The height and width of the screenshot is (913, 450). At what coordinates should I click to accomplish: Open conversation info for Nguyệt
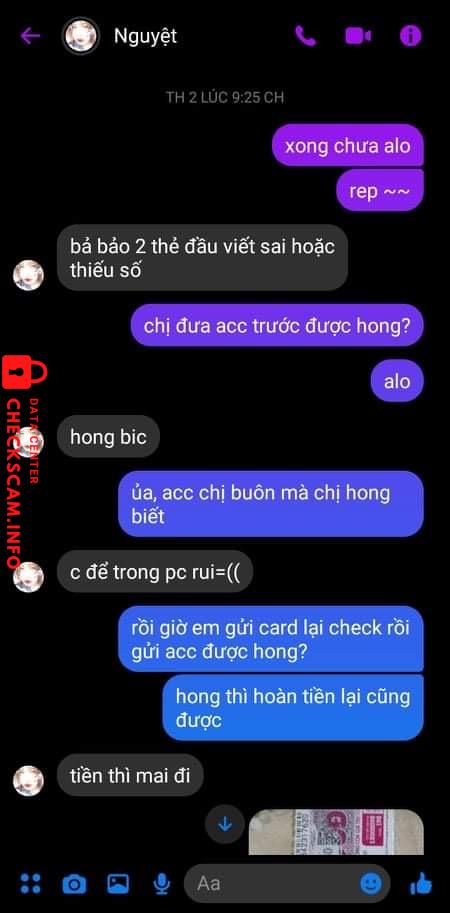(x=410, y=36)
